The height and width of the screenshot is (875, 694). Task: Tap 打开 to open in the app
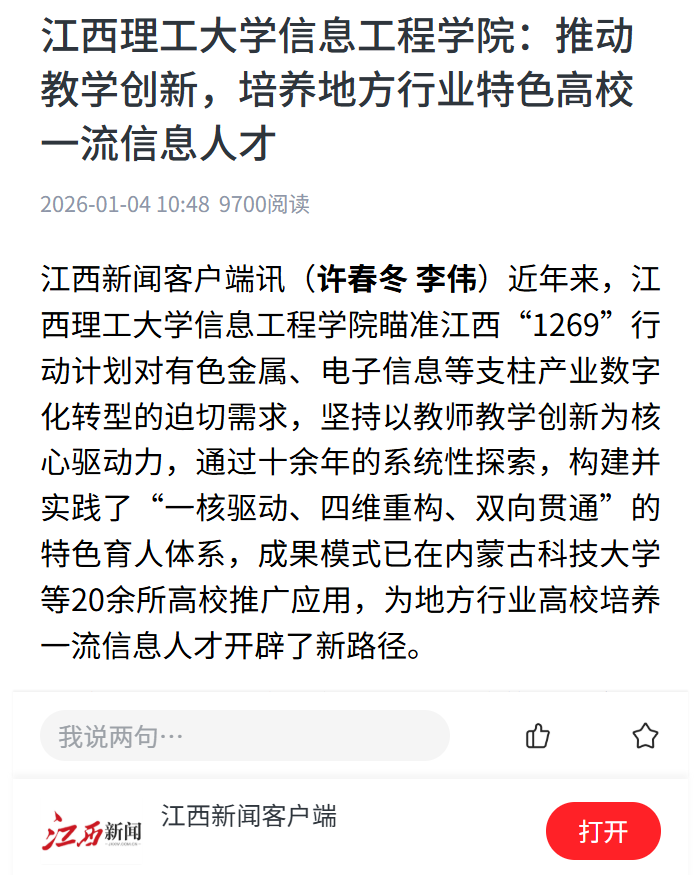click(603, 831)
